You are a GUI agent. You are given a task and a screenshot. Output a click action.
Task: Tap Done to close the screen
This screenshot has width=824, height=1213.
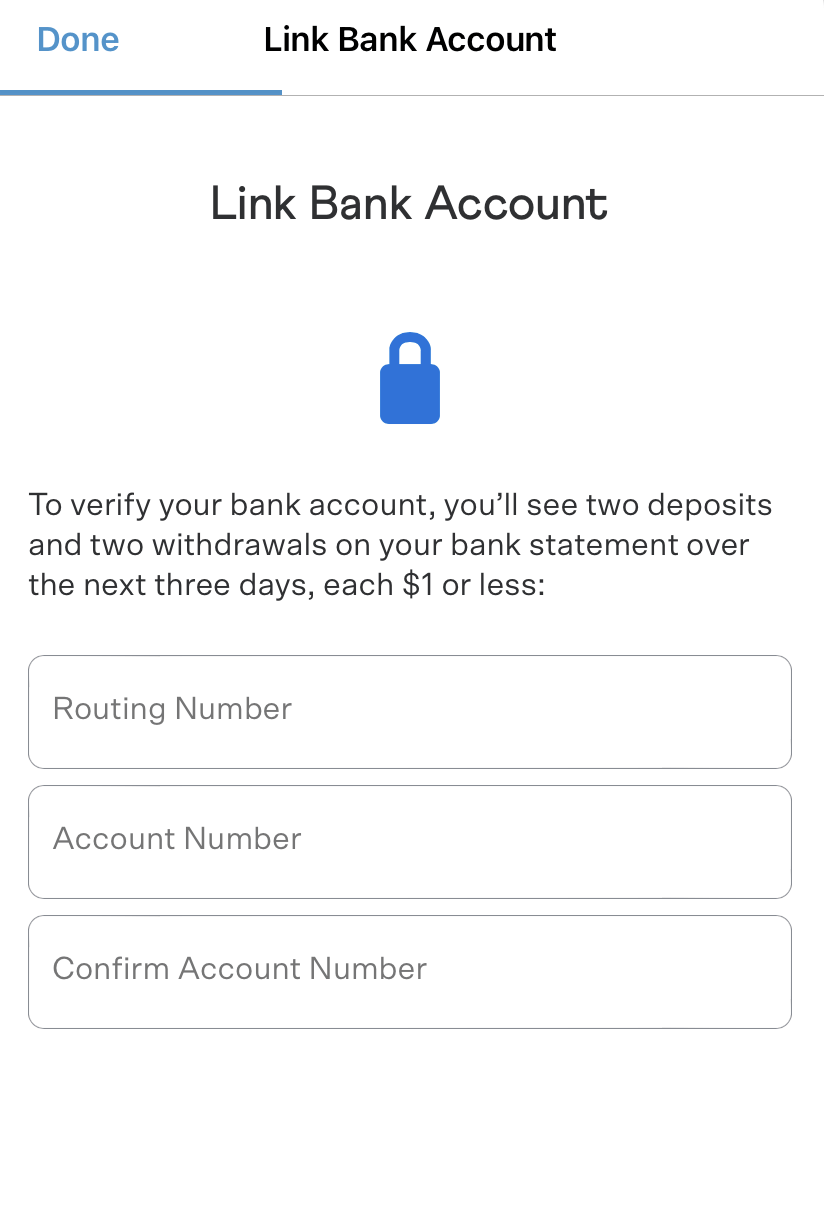(78, 40)
